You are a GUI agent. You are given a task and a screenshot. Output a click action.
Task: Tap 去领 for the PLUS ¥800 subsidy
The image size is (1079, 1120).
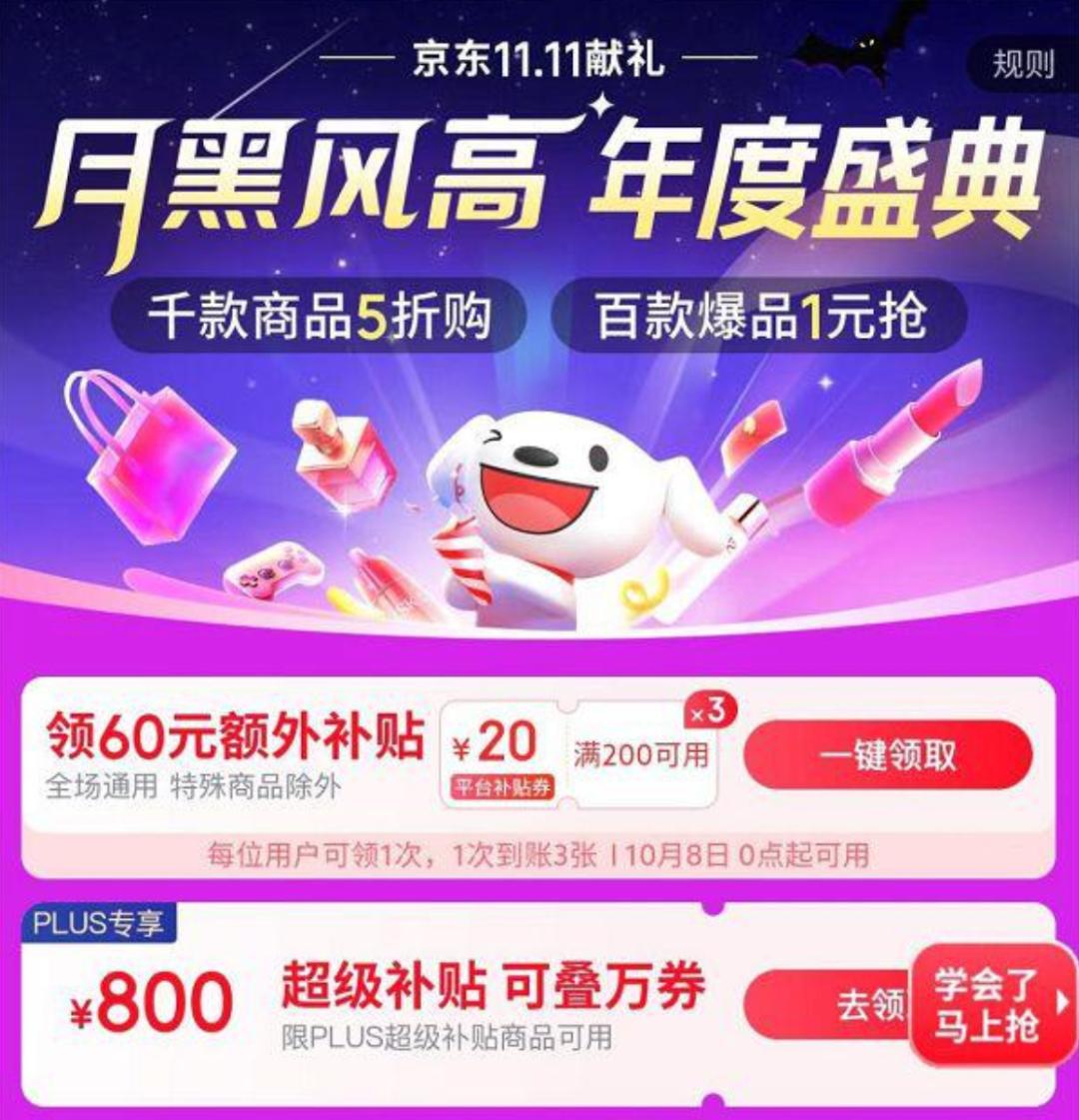tap(828, 1004)
